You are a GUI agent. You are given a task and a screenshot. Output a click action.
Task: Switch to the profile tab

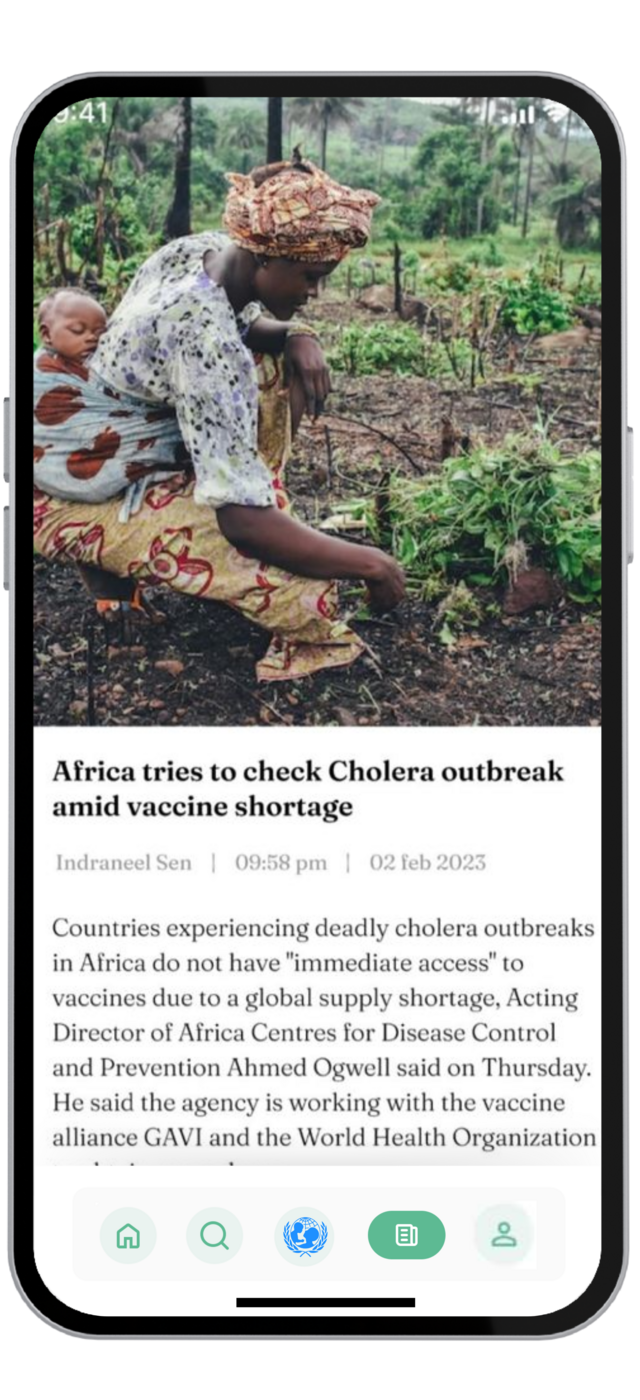click(x=503, y=1235)
